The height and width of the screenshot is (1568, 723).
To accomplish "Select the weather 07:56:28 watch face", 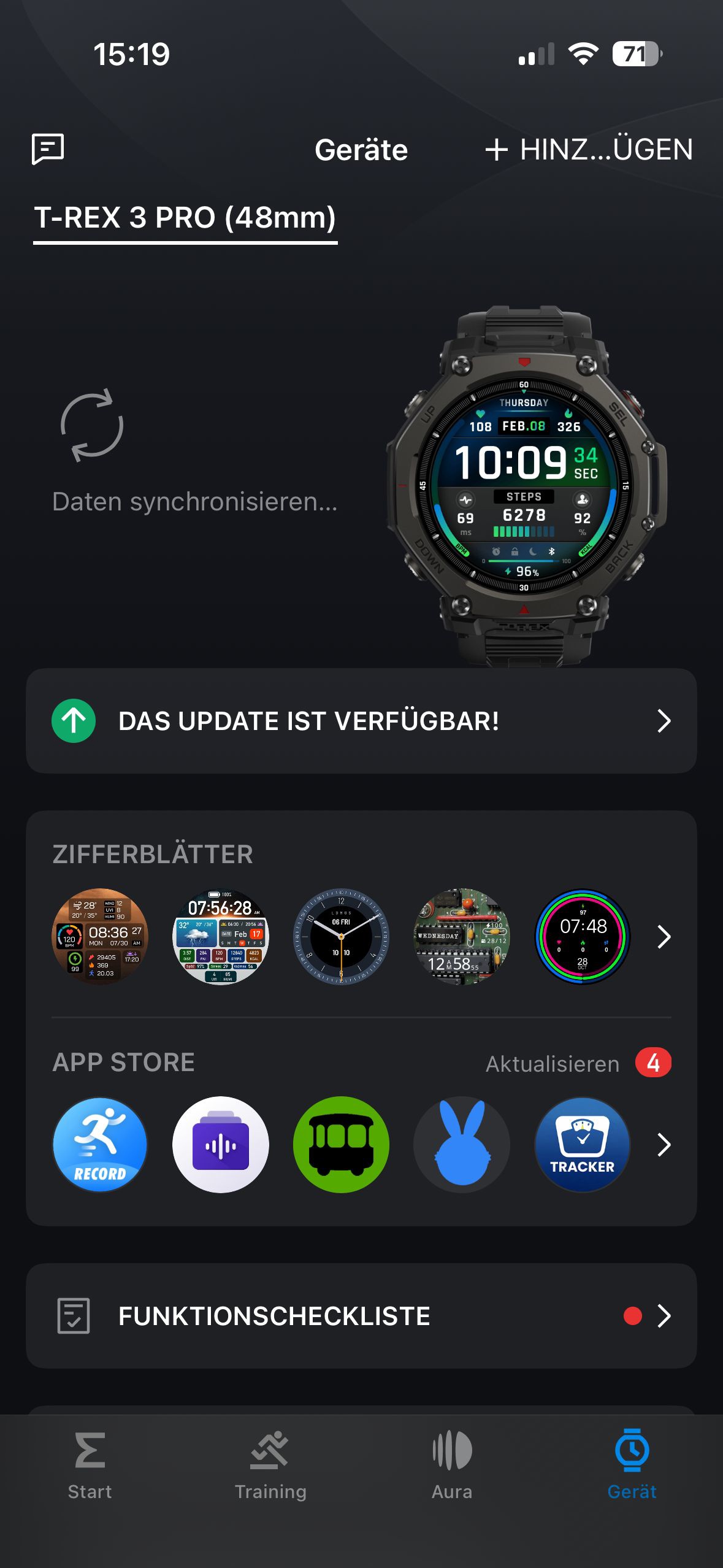I will (221, 937).
